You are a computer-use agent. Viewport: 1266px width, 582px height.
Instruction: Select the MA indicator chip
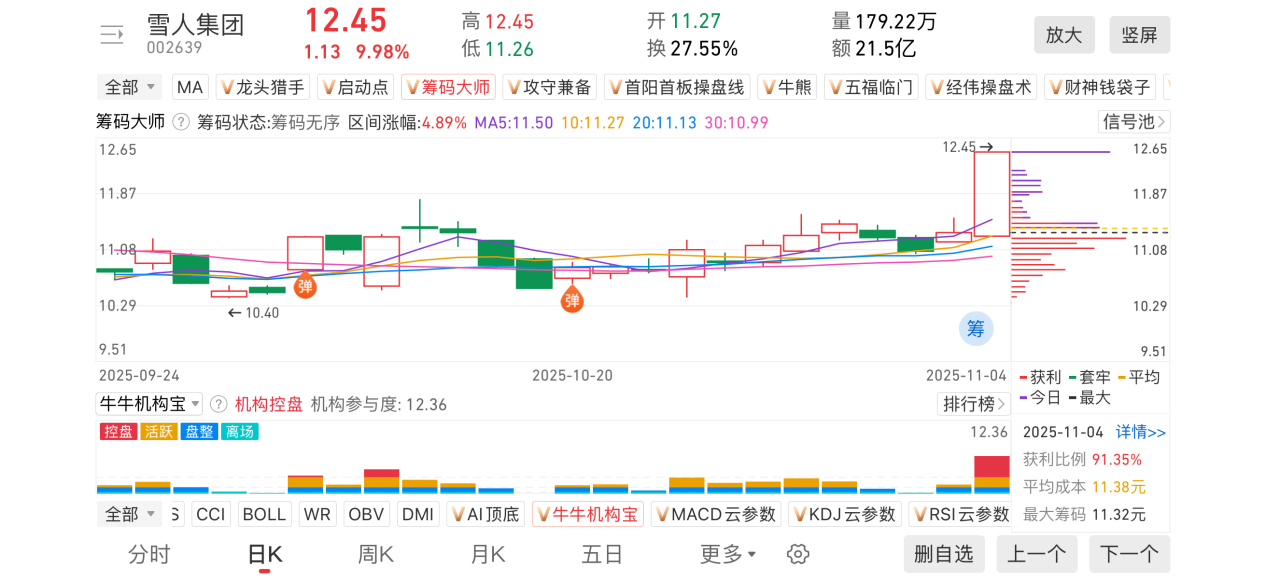189,88
